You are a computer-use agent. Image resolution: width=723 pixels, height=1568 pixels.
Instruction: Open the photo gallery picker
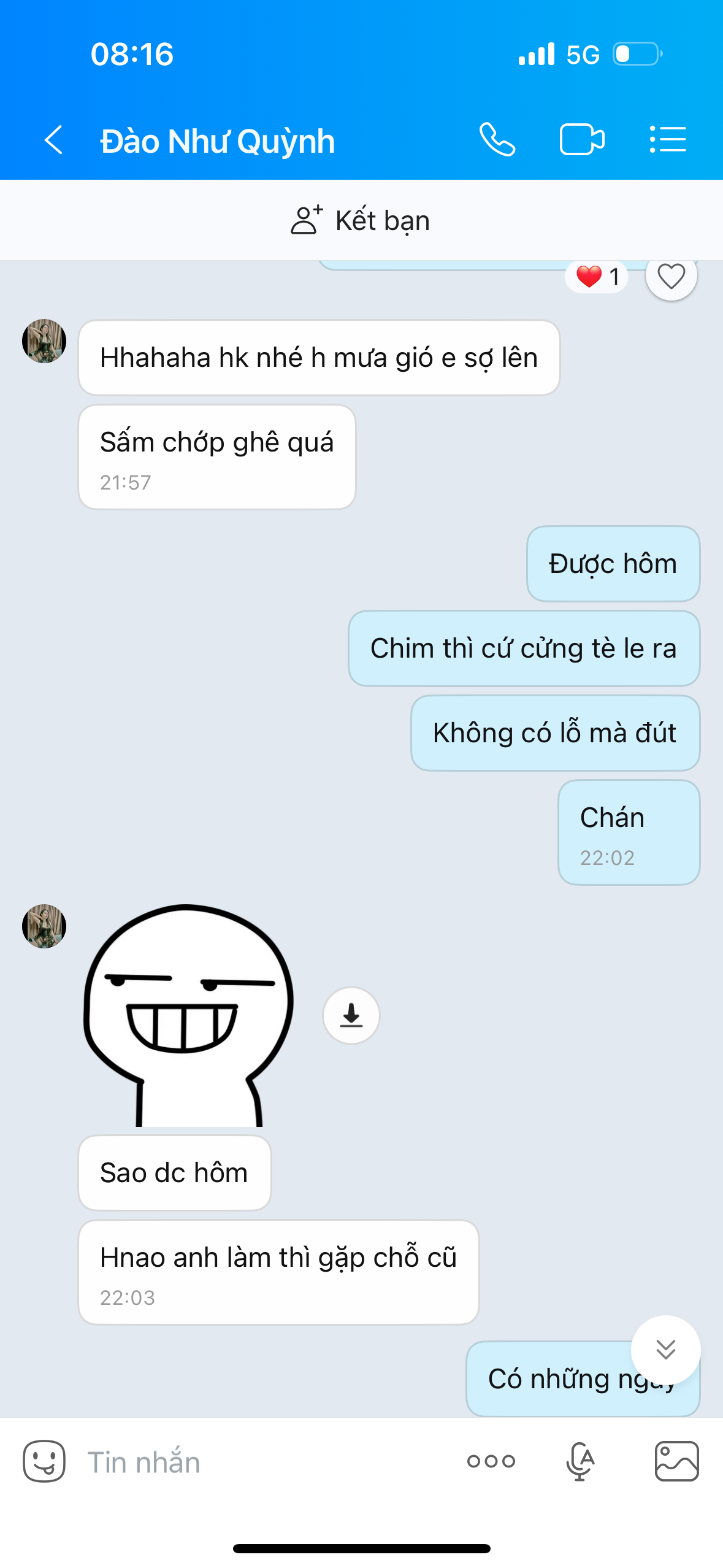[x=676, y=1461]
